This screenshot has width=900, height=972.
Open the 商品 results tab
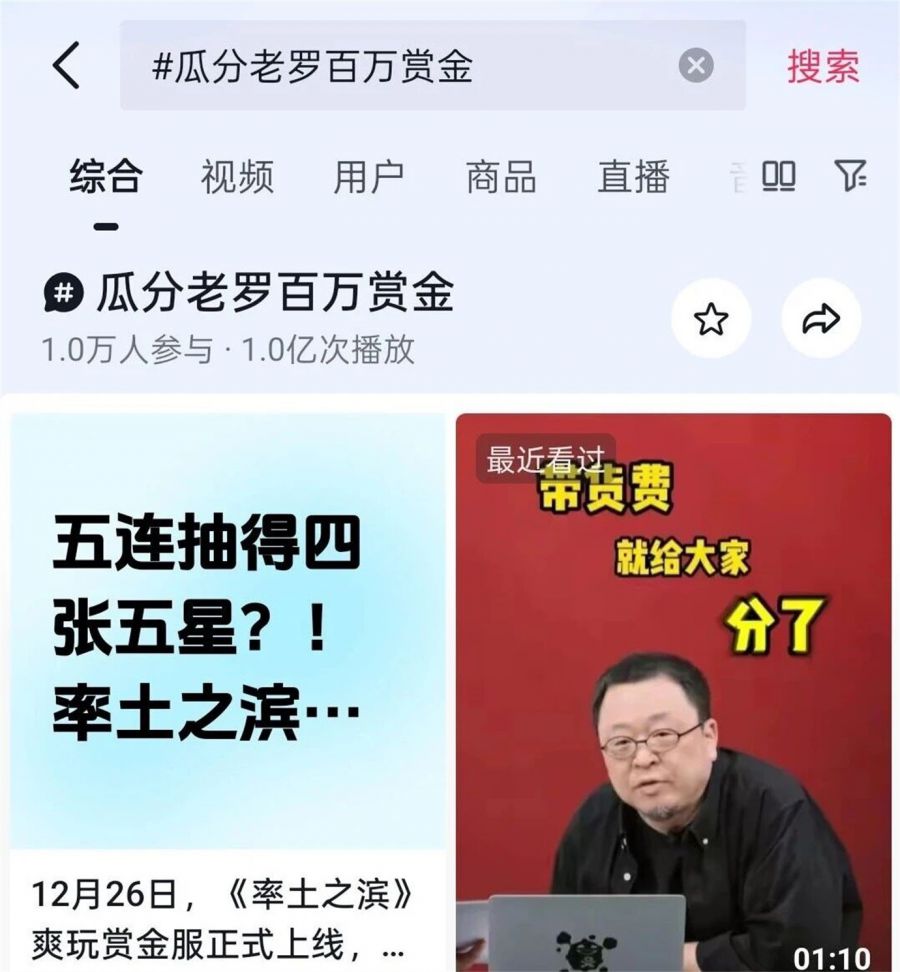coord(501,177)
